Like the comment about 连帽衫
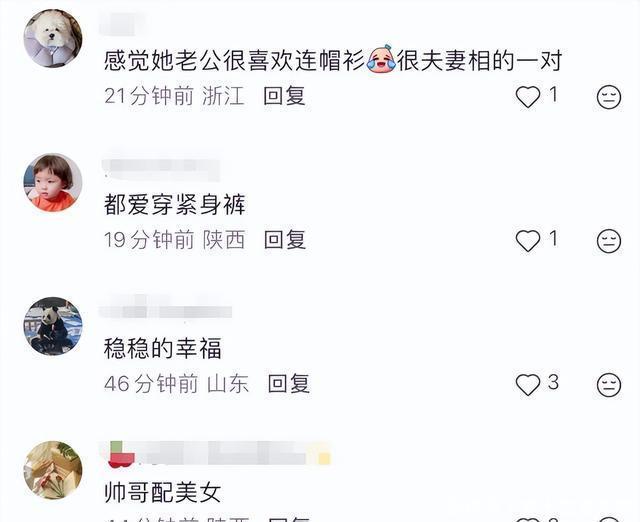Screen dimensions: 640x522 (527, 96)
